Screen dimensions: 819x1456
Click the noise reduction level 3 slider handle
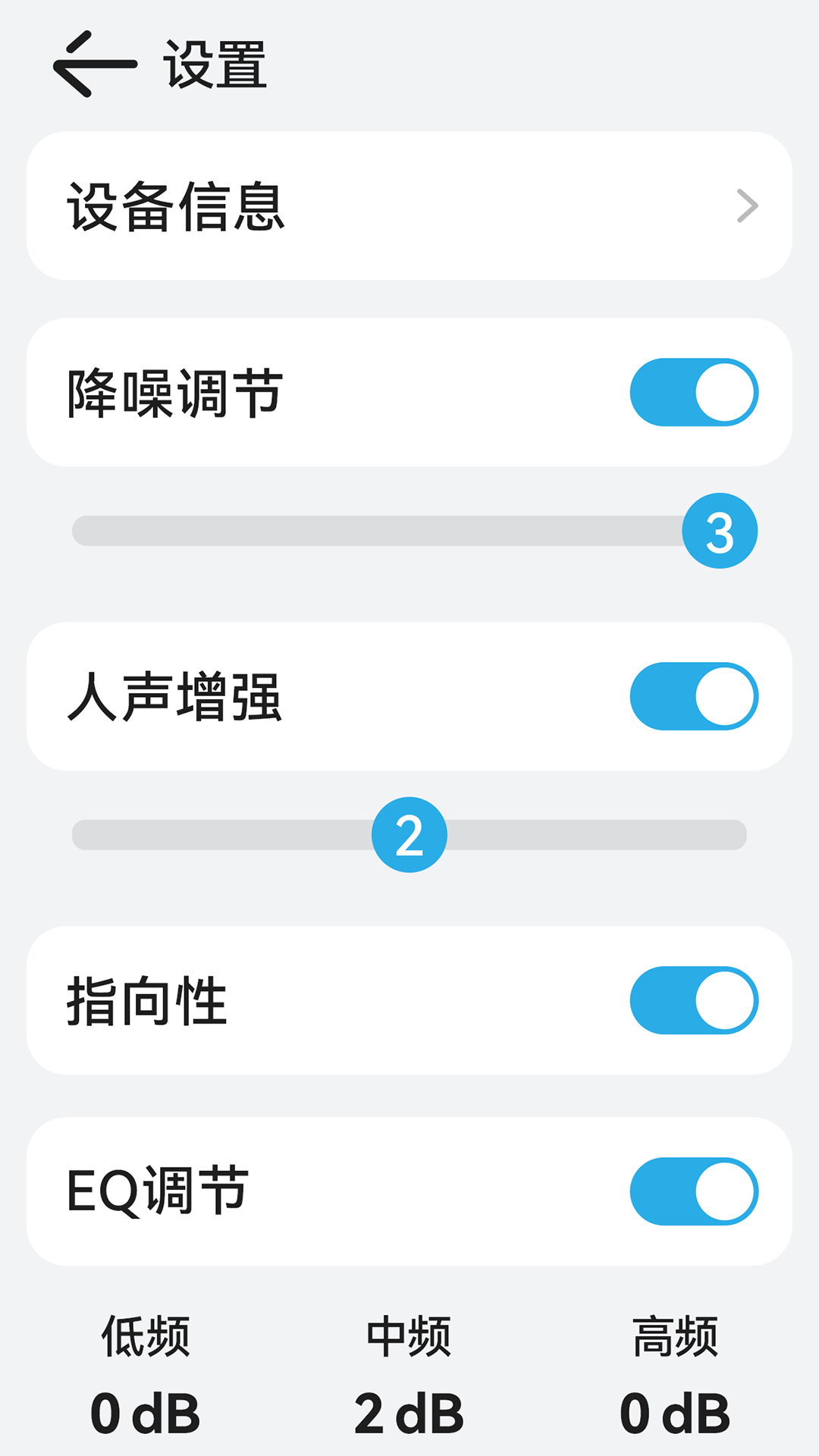click(x=720, y=531)
